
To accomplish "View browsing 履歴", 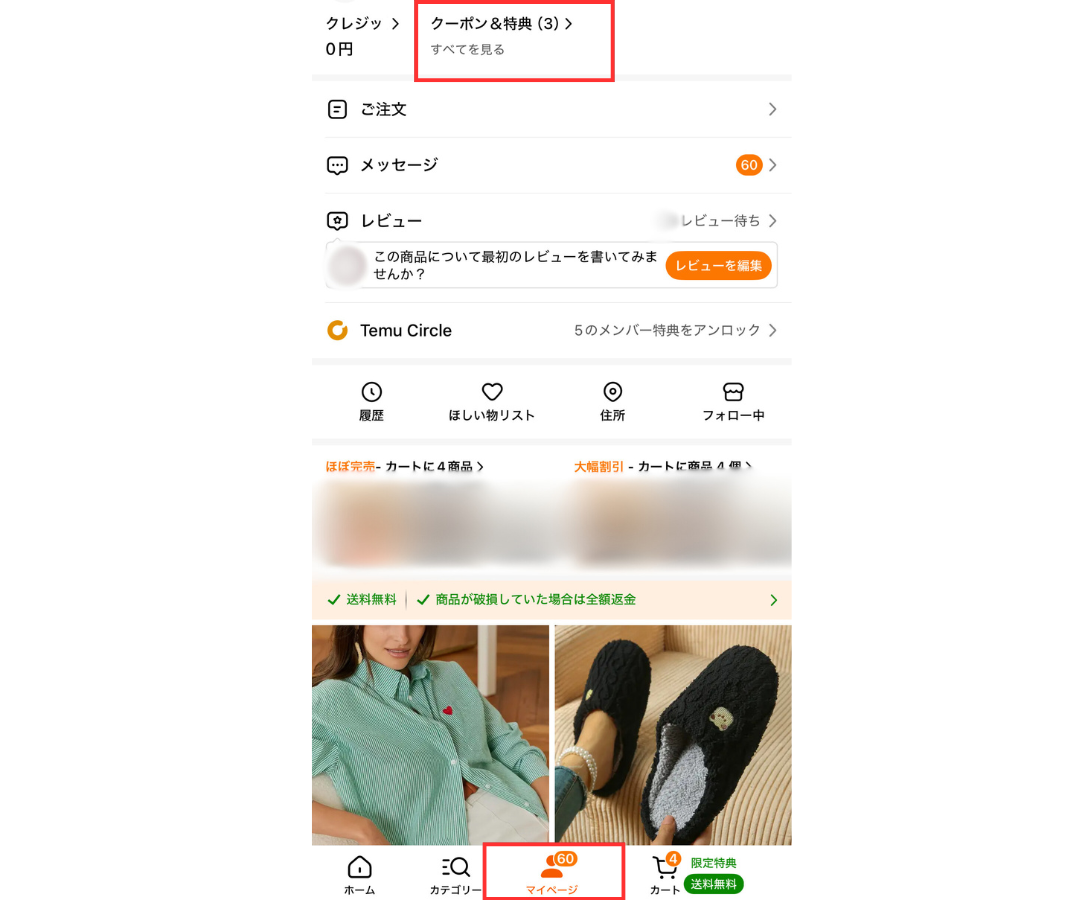I will click(x=372, y=401).
